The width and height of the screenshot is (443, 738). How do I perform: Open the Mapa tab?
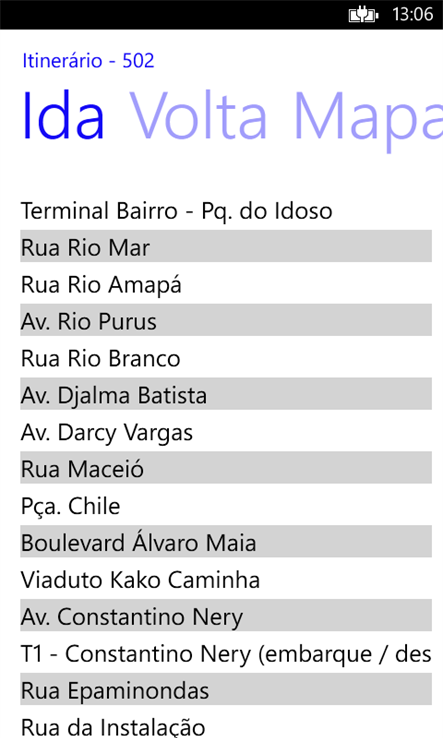[x=368, y=120]
